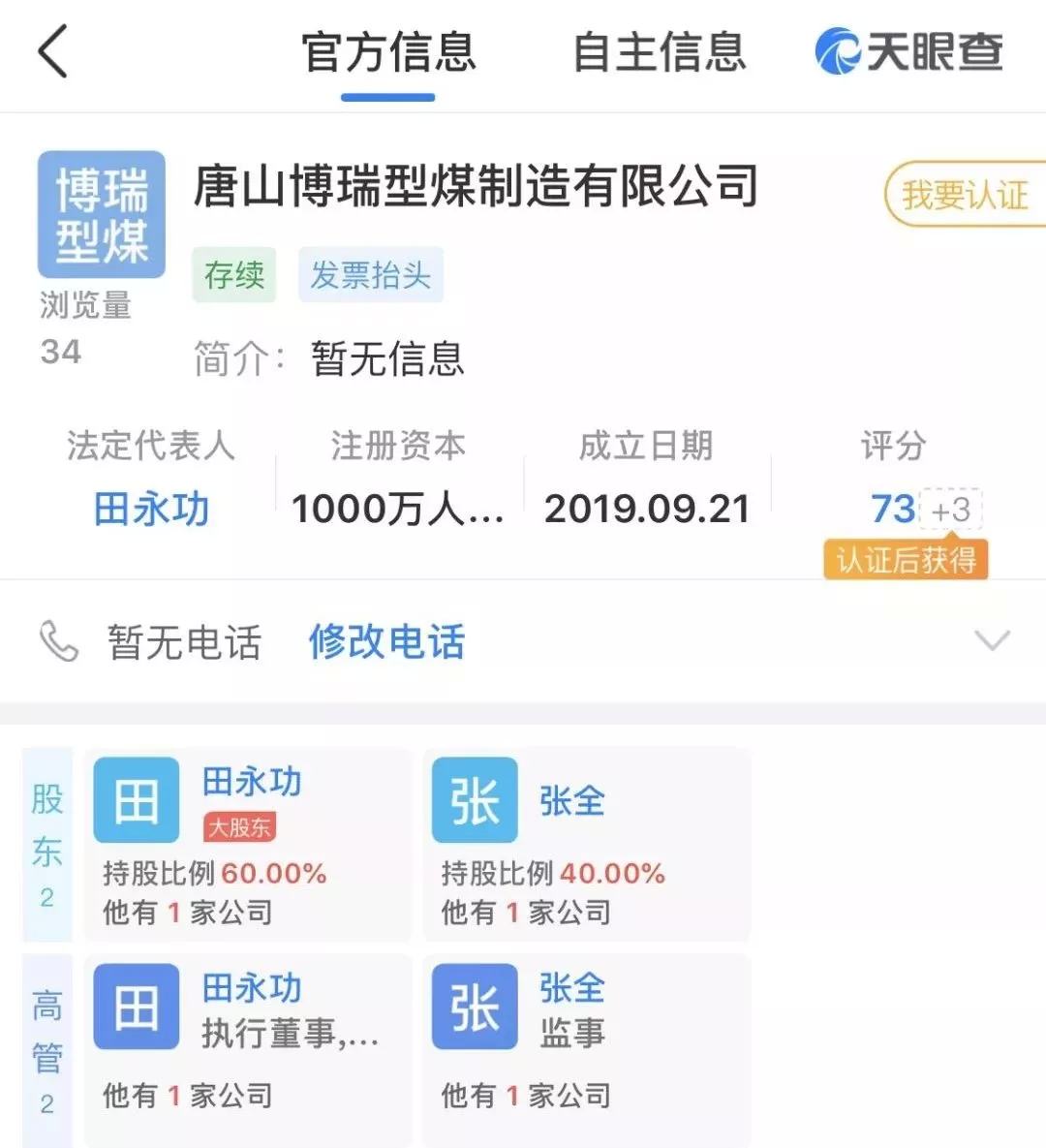
Task: Expand the phone section chevron
Action: pos(992,639)
